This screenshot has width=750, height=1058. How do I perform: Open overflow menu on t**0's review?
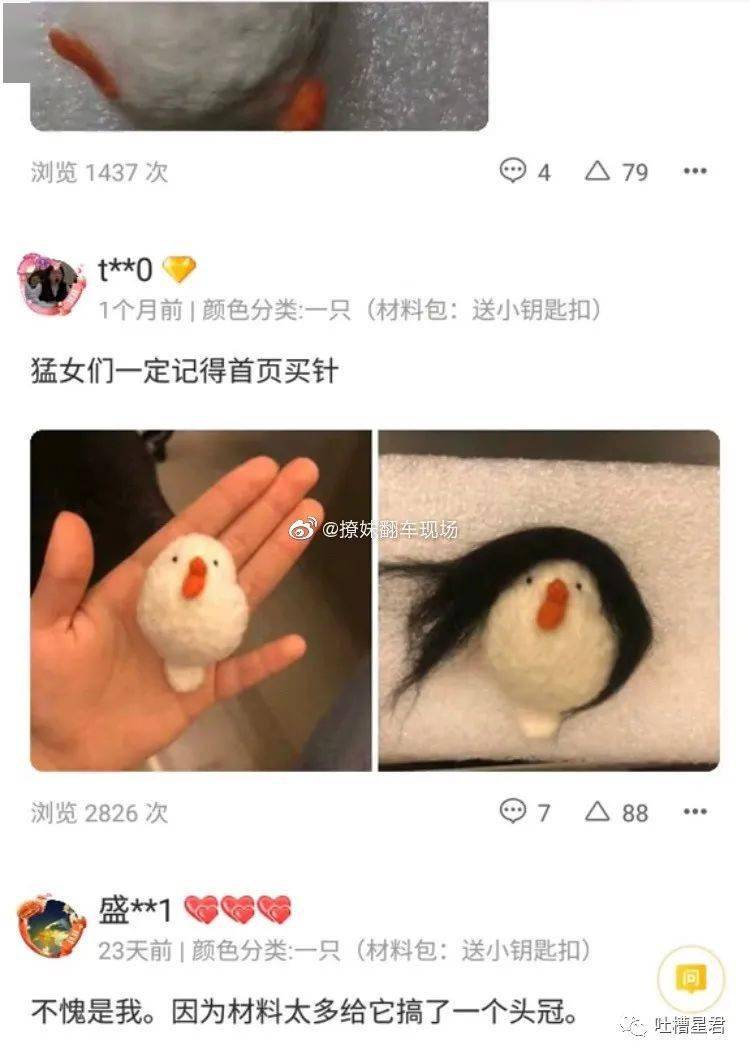coord(695,811)
